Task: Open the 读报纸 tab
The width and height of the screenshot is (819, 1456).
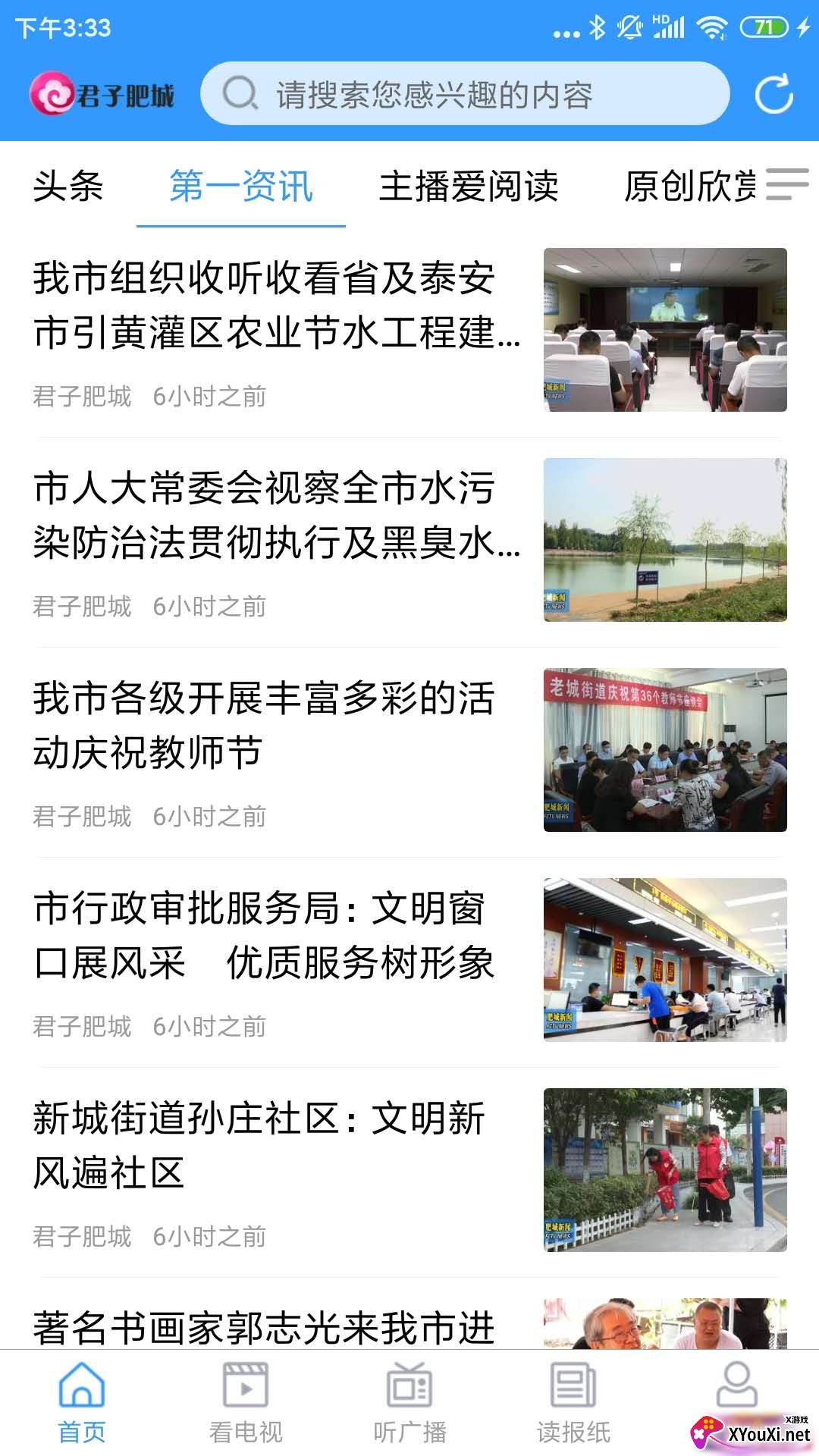Action: coord(573,1403)
